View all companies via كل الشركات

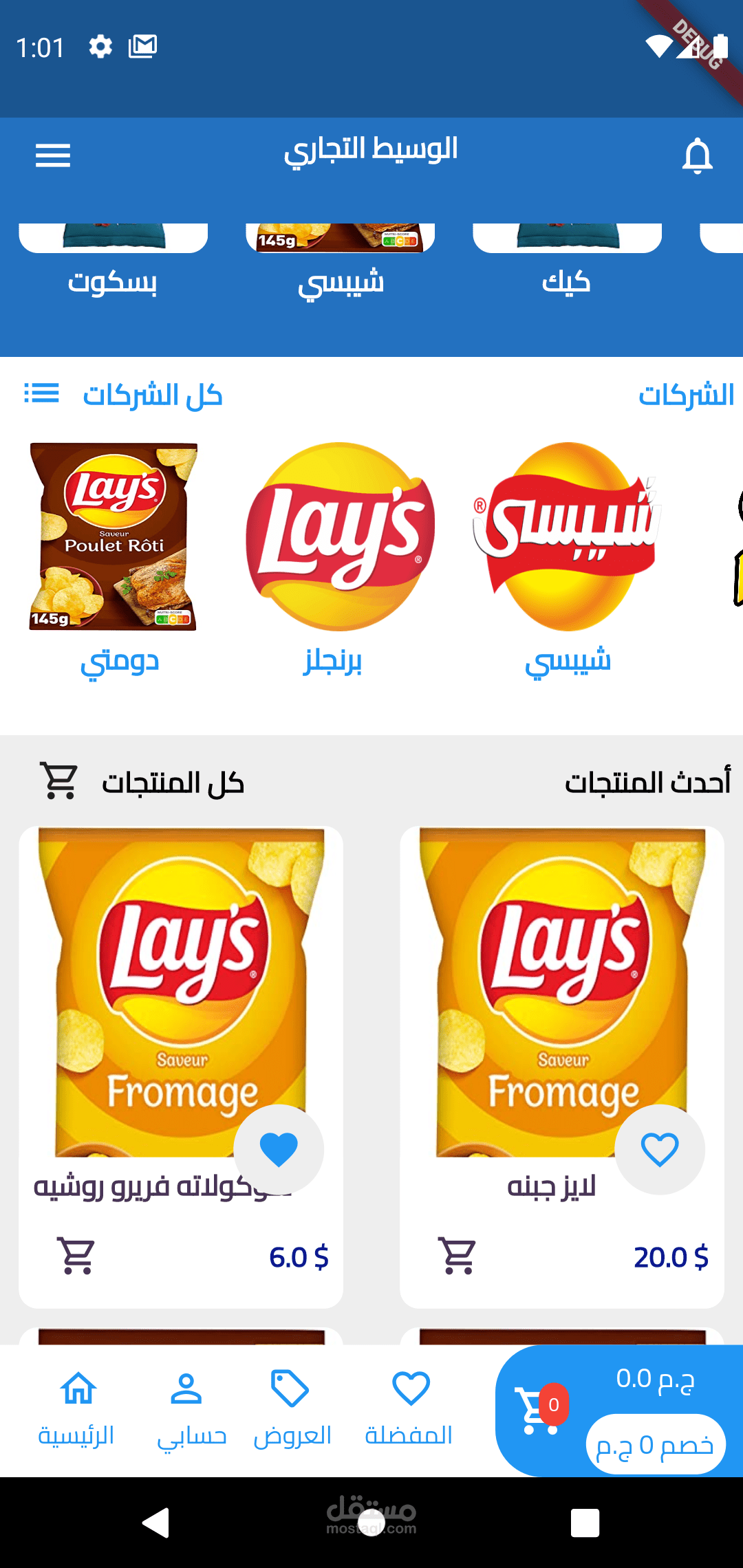tap(124, 395)
